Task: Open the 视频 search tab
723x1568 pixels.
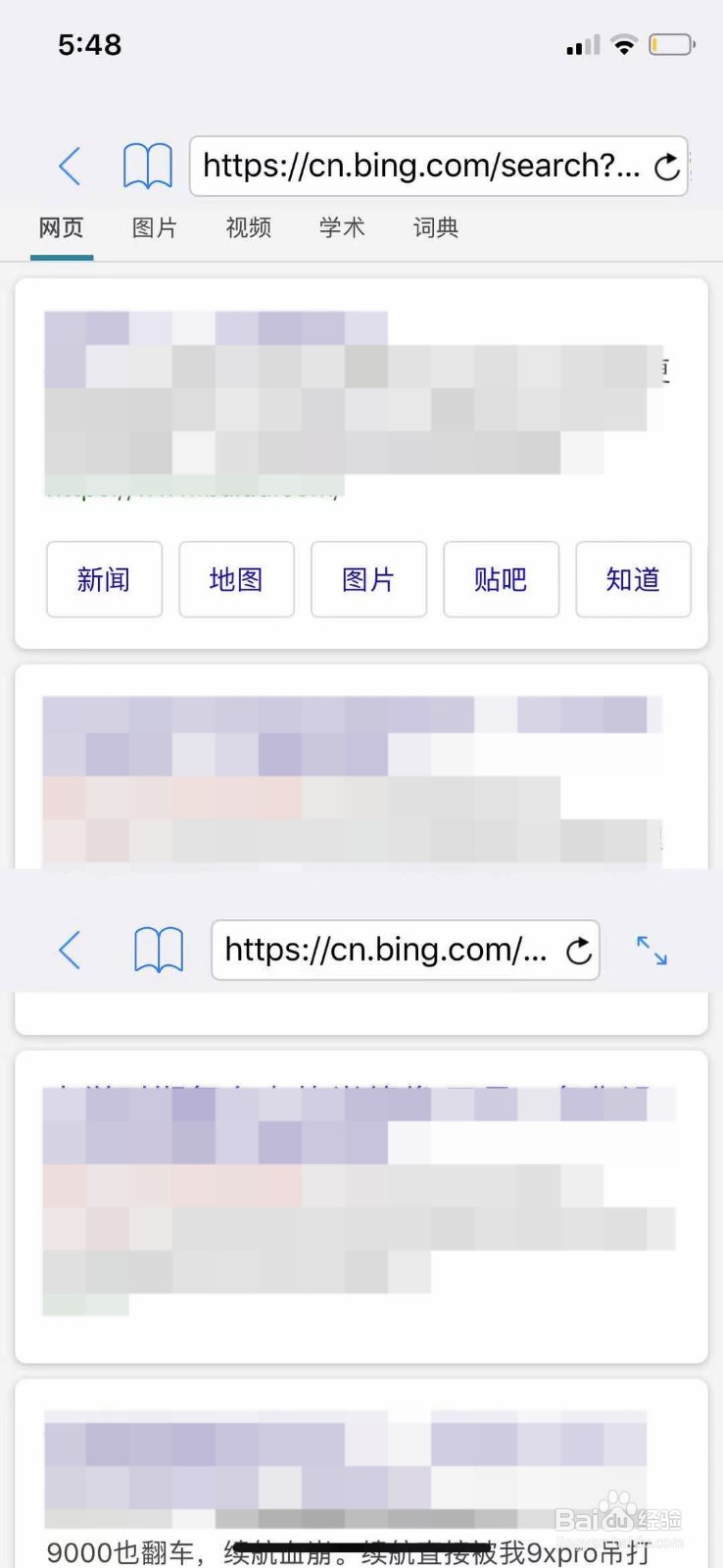Action: point(247,227)
